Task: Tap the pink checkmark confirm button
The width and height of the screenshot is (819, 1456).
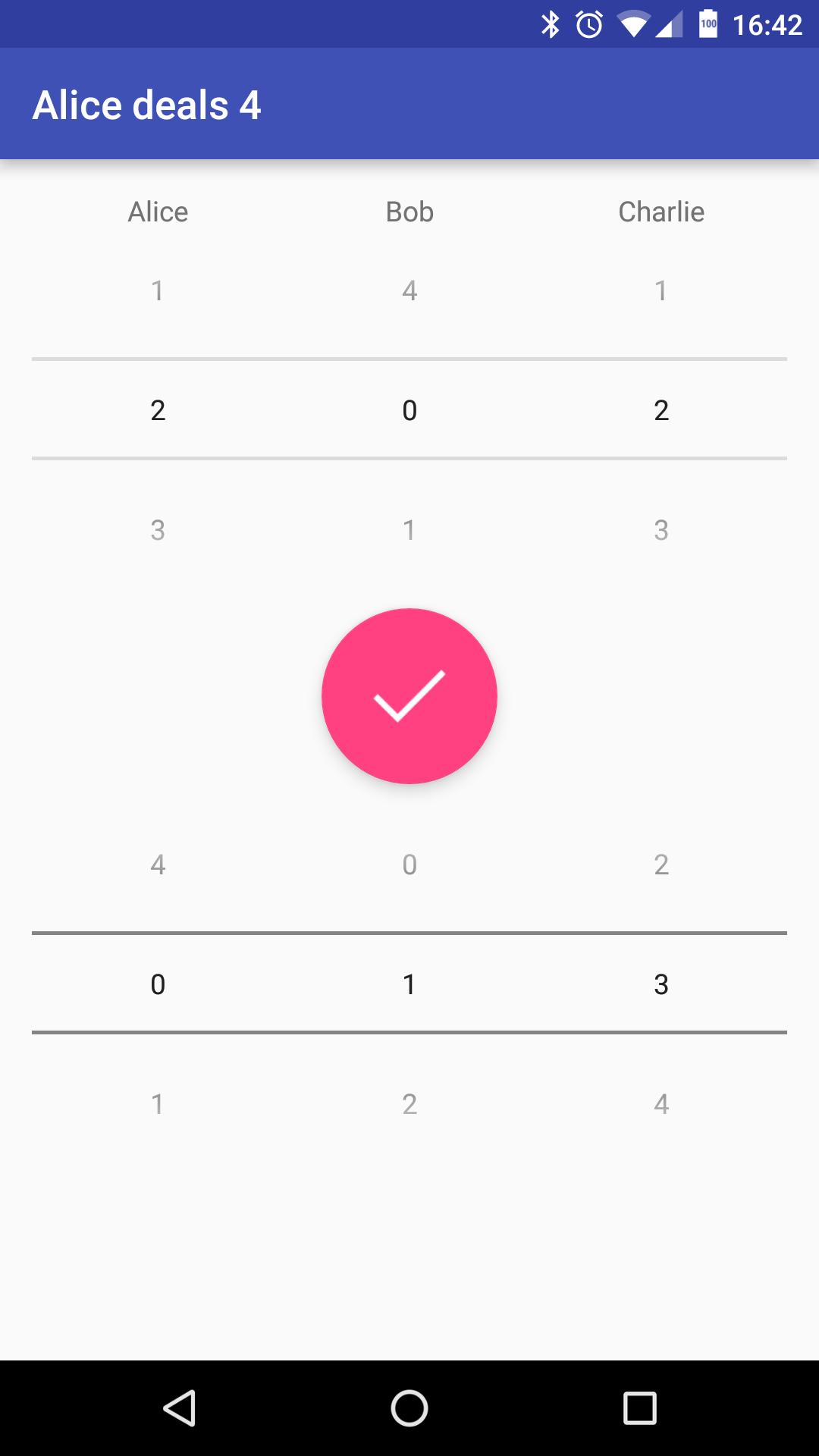Action: (x=409, y=696)
